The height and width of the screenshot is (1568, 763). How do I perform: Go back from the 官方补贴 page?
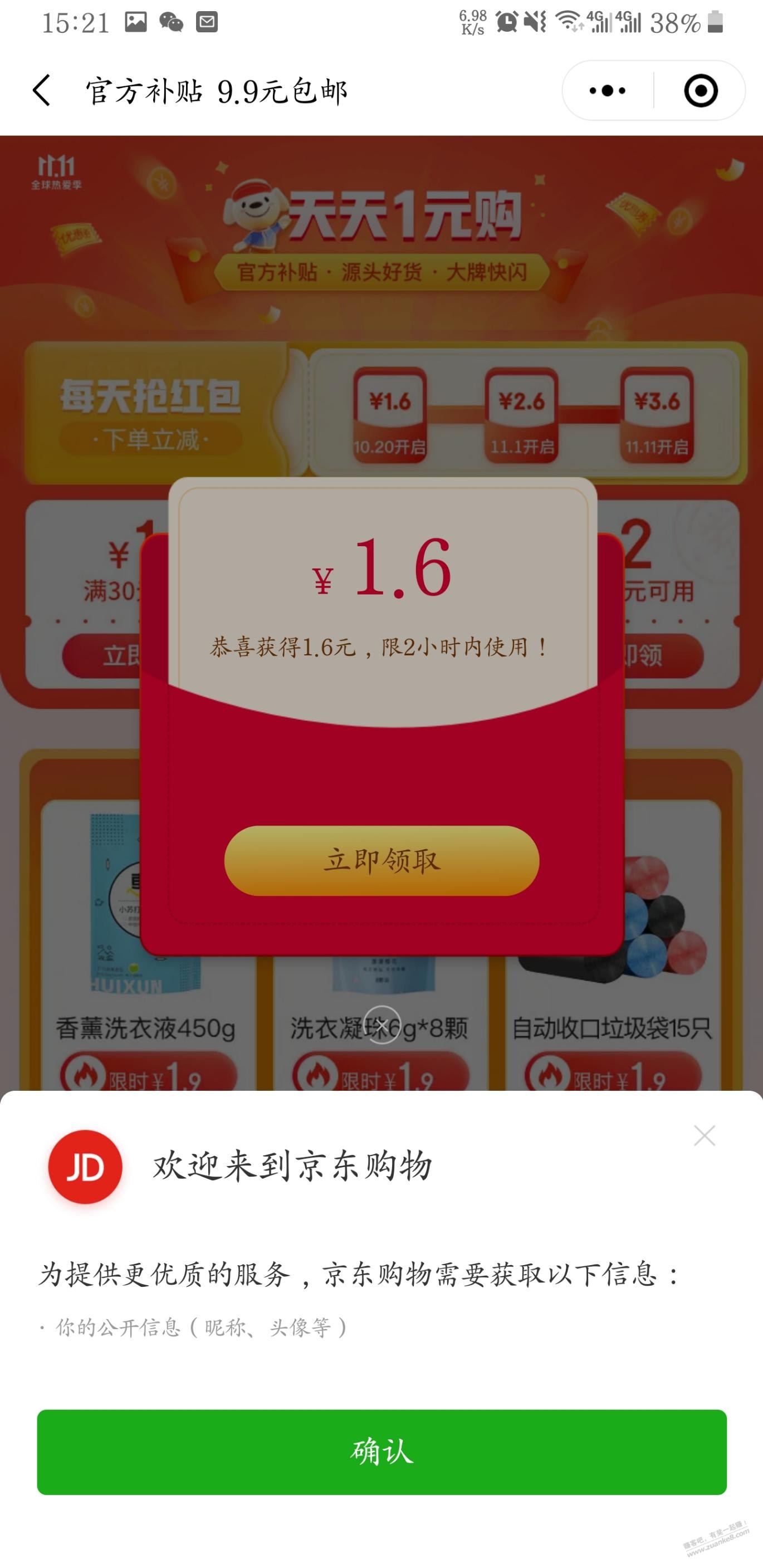click(x=41, y=91)
